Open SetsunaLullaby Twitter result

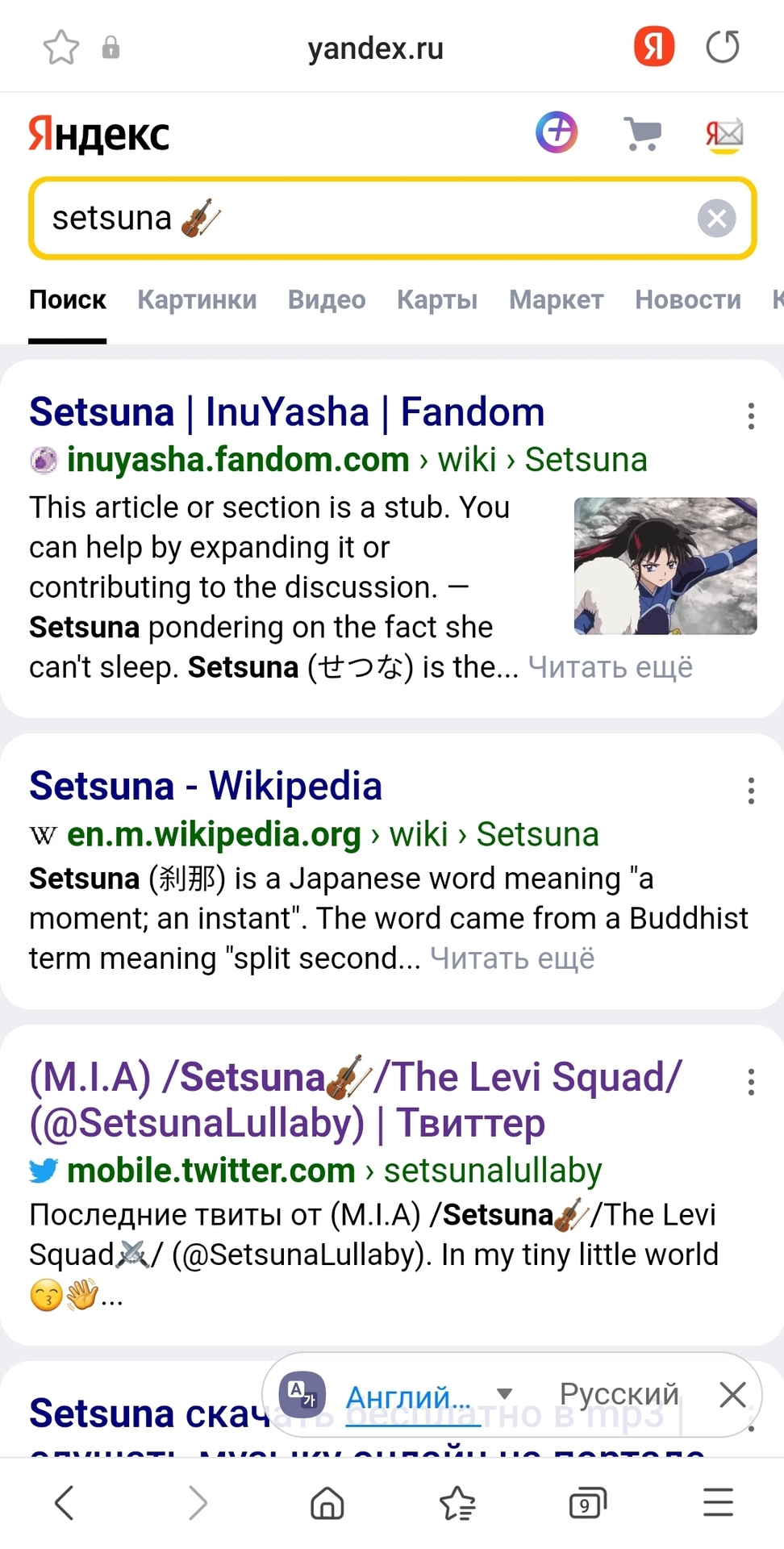pyautogui.click(x=355, y=1099)
